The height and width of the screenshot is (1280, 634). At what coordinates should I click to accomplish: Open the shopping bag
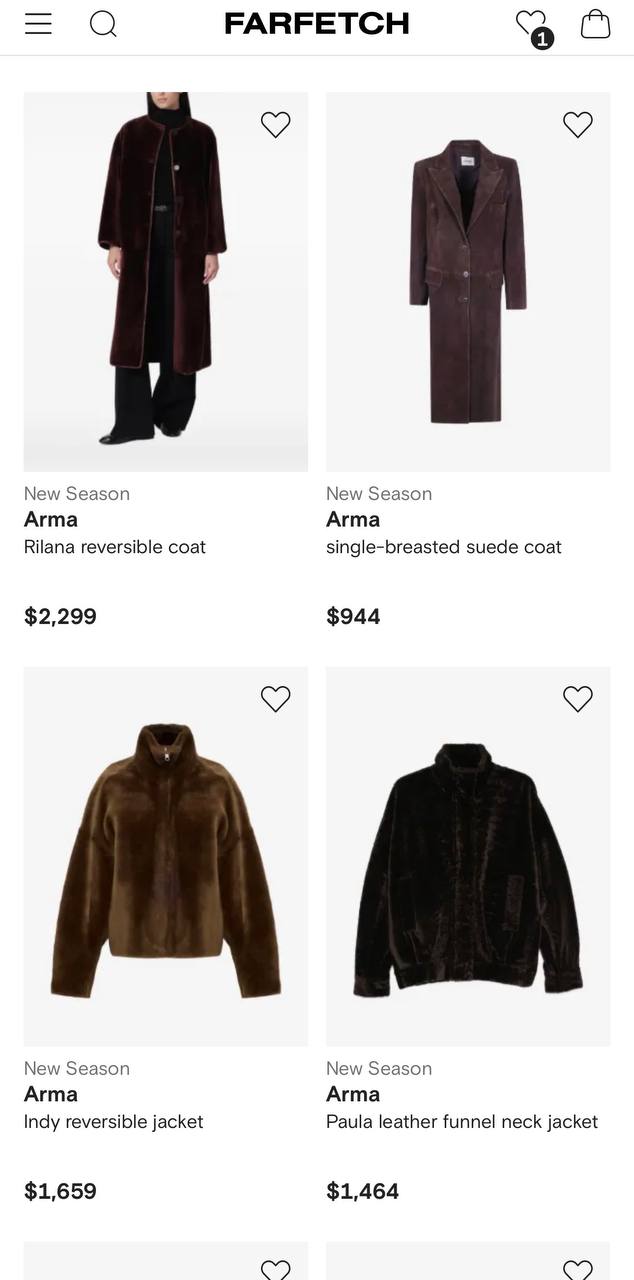point(595,24)
